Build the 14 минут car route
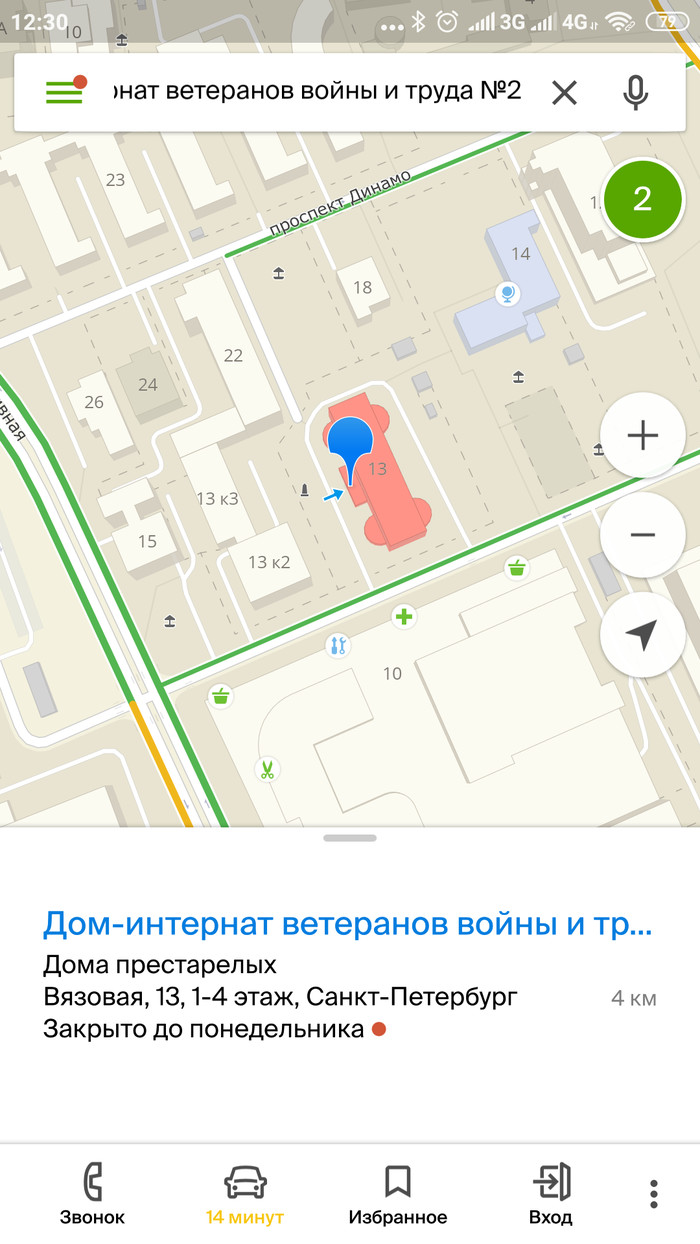 coord(245,1194)
